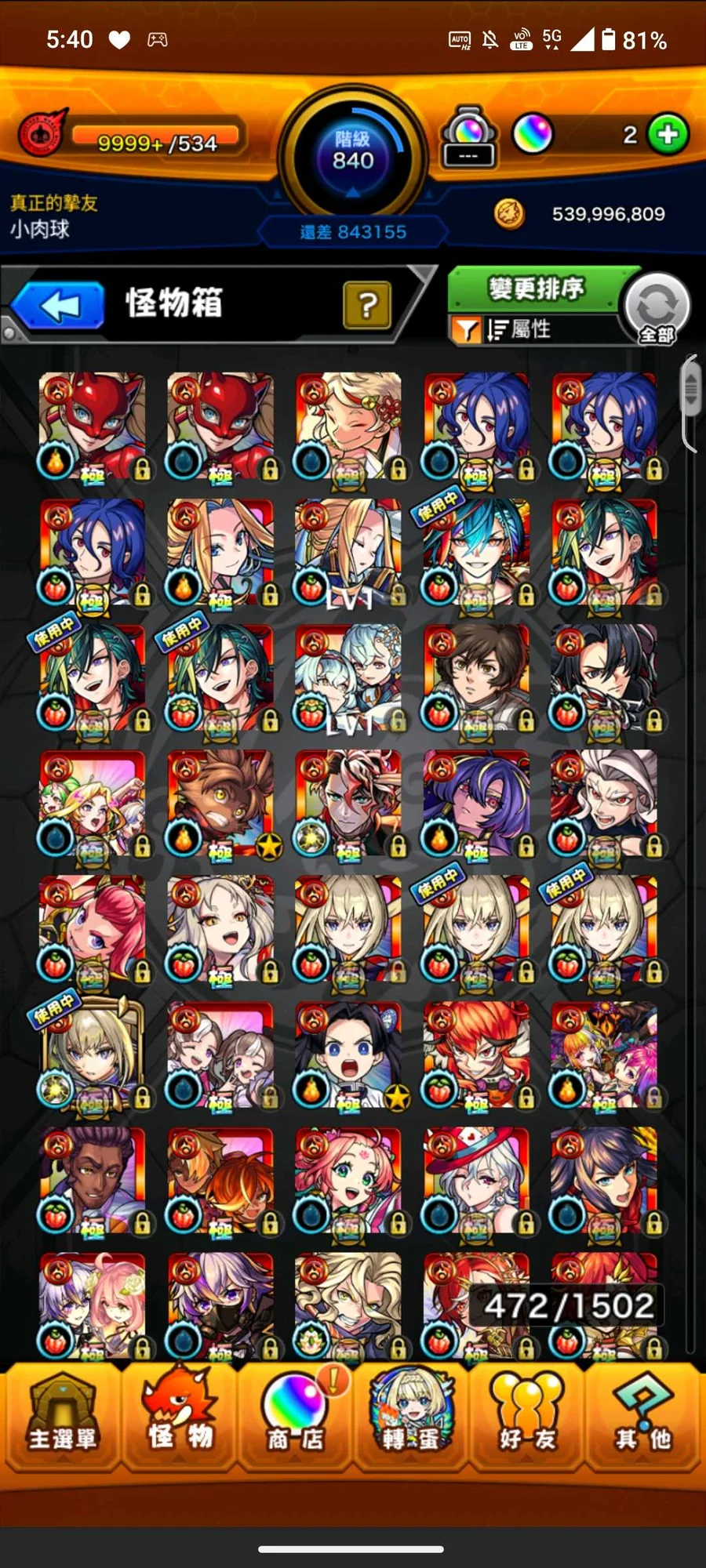Open the 主選單 main menu tab
Screen dimensions: 706x1568
click(x=62, y=1419)
